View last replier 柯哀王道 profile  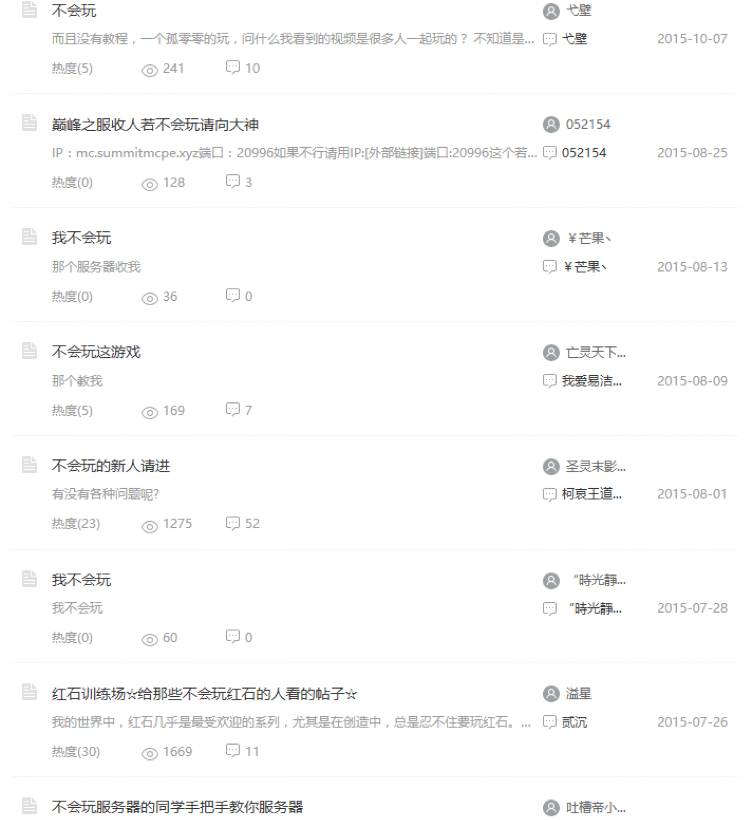591,494
